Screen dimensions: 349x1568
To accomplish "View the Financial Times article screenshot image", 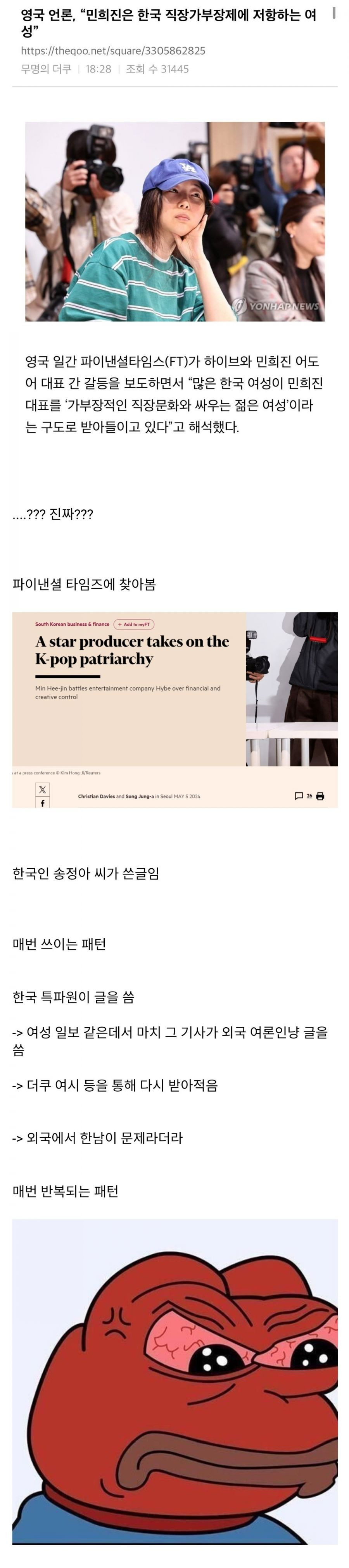I will (175, 710).
